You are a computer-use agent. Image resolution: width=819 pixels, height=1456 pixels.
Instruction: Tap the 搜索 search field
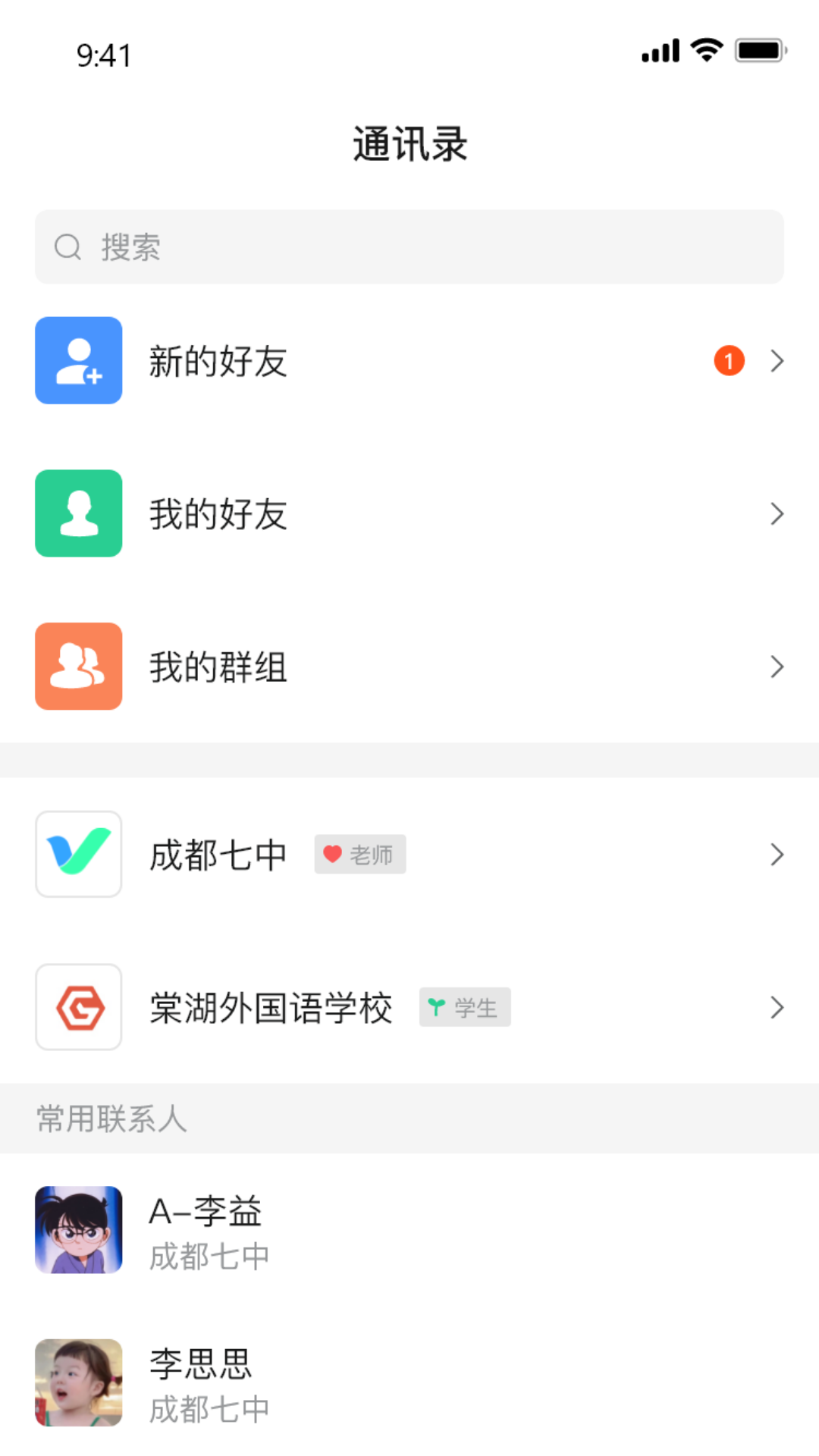click(x=409, y=247)
